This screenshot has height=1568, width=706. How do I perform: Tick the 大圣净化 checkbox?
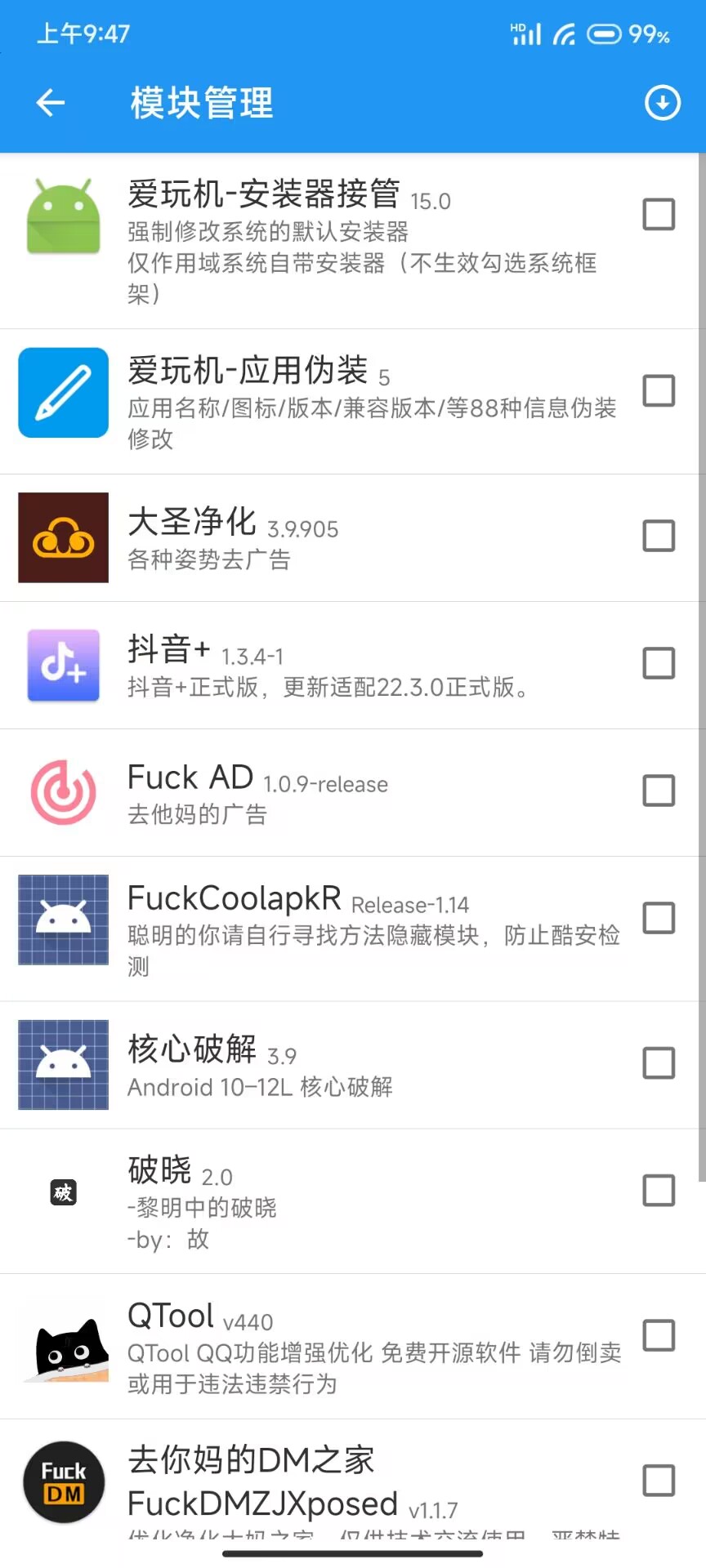point(659,537)
